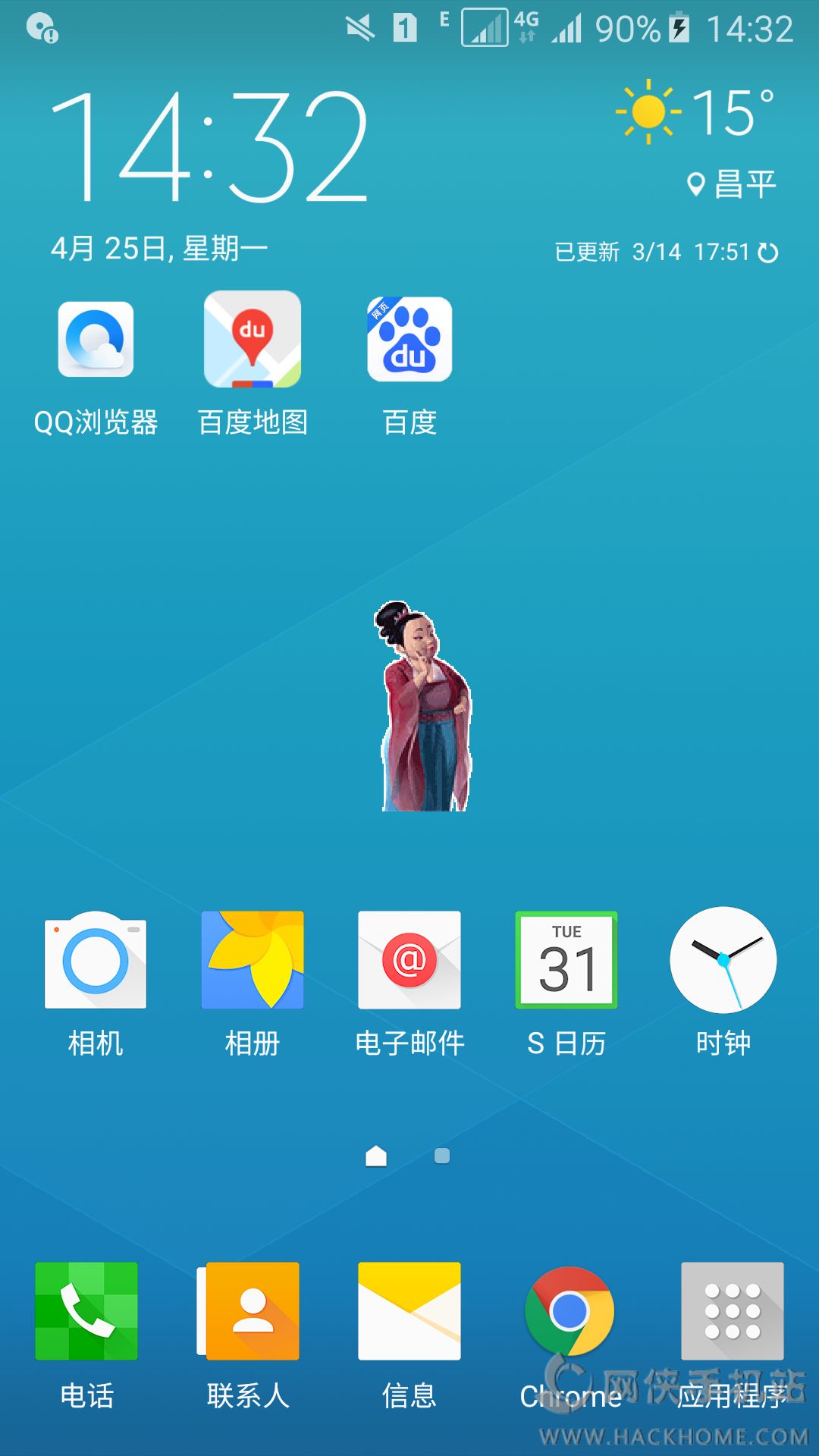Image resolution: width=819 pixels, height=1456 pixels.
Task: Go to the second home page indicator
Action: pyautogui.click(x=442, y=1156)
